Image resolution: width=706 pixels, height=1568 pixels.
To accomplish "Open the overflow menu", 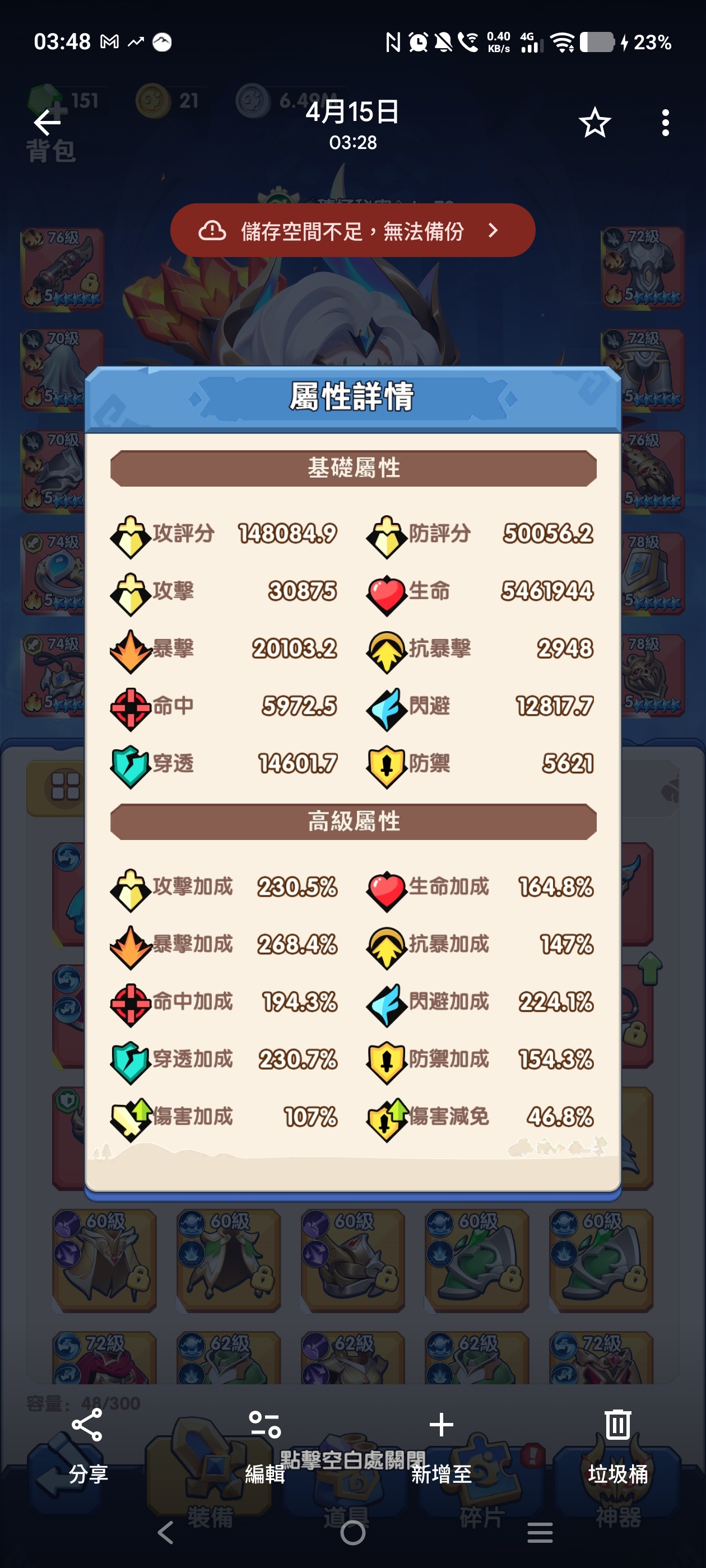I will point(665,123).
